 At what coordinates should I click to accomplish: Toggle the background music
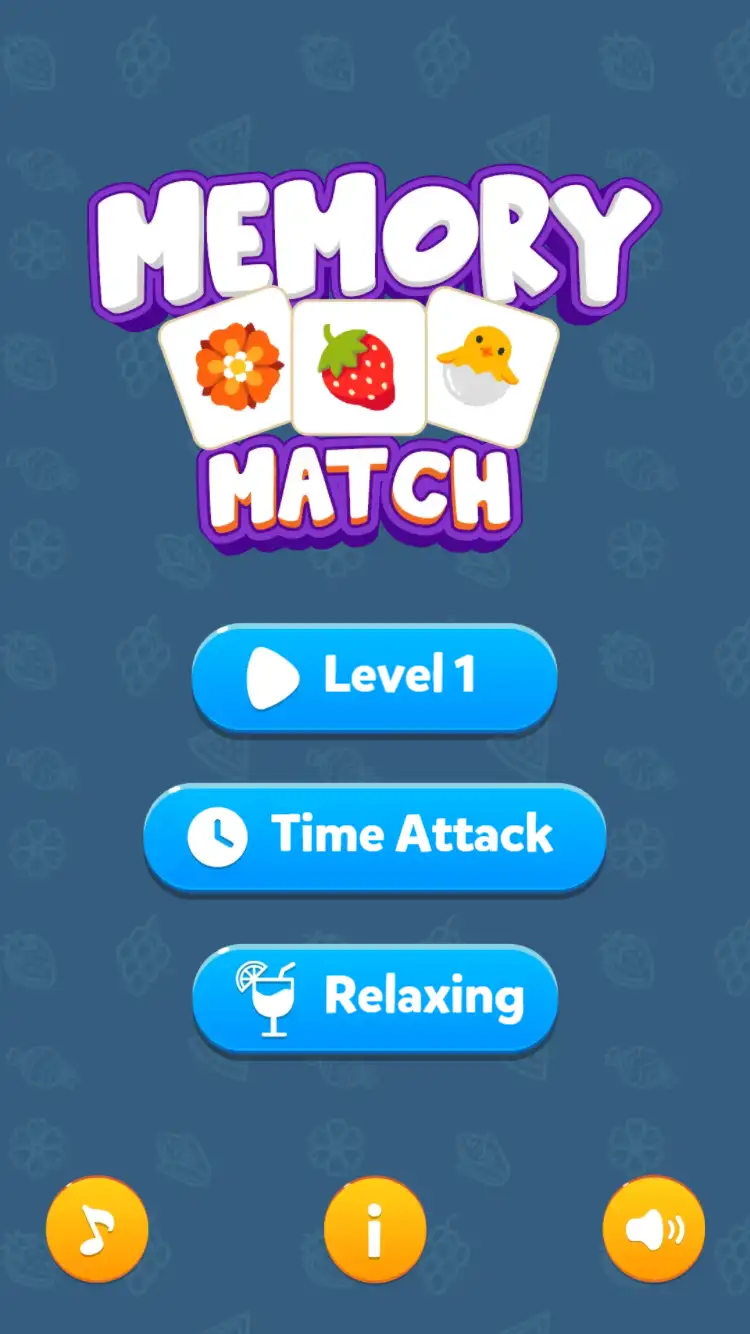pyautogui.click(x=97, y=1229)
